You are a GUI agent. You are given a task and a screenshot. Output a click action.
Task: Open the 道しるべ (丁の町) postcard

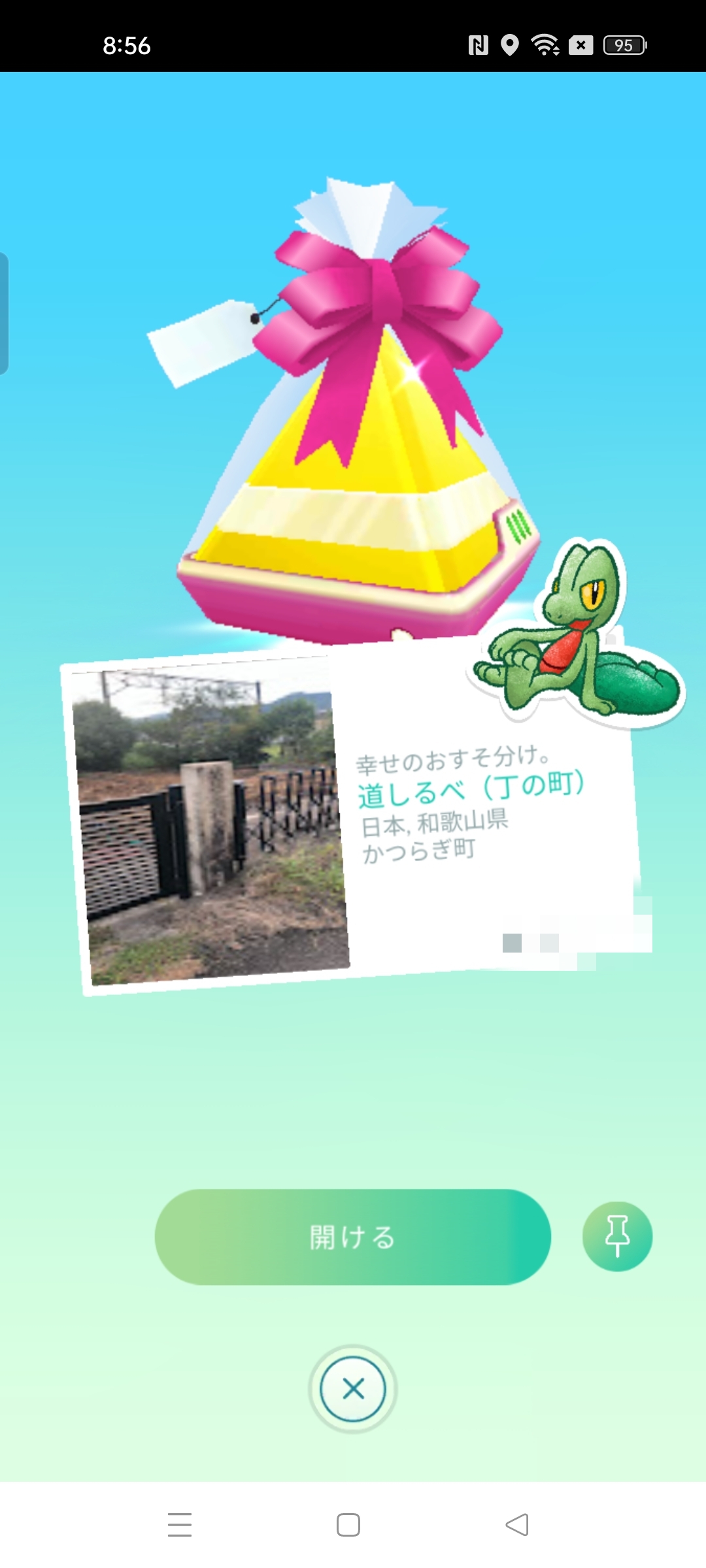tap(353, 823)
